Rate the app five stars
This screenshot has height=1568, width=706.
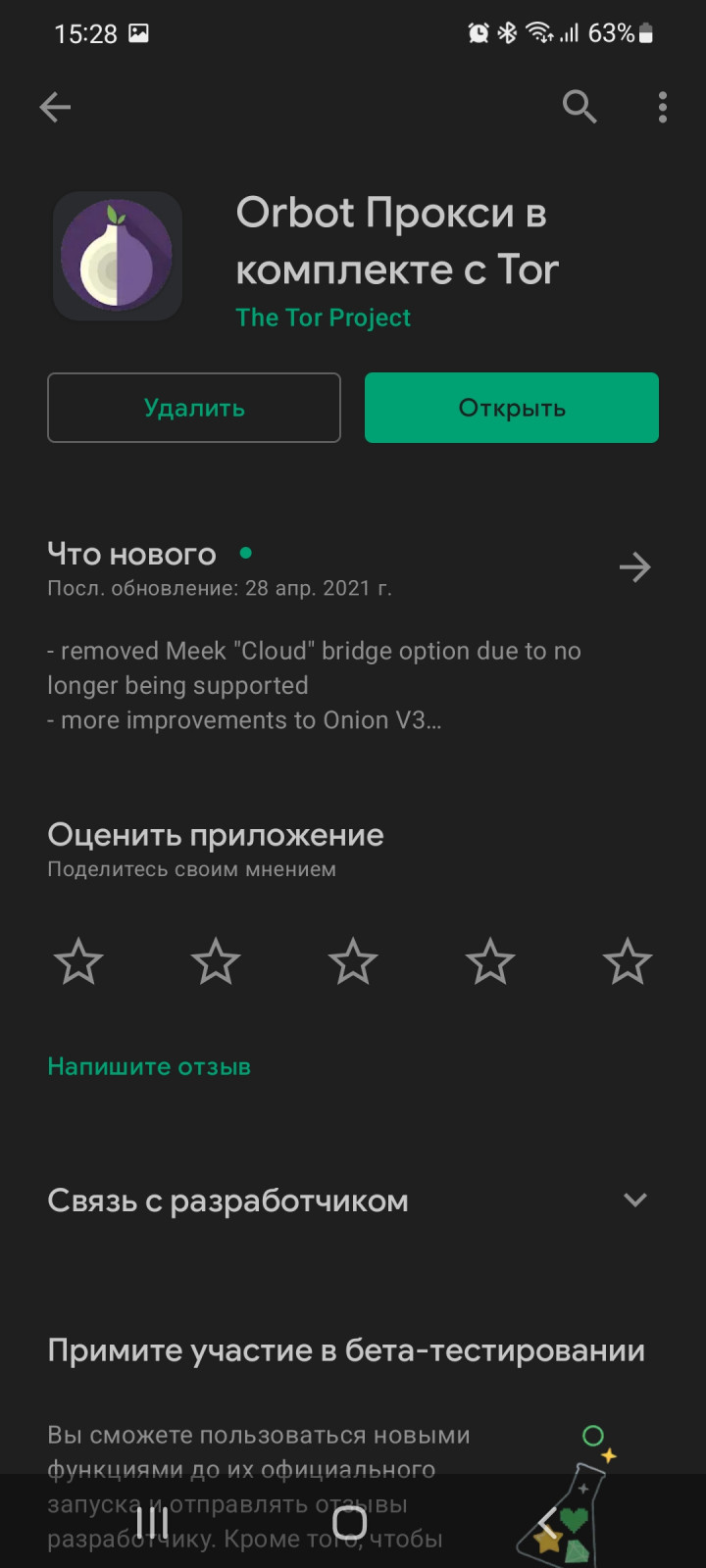coord(627,961)
